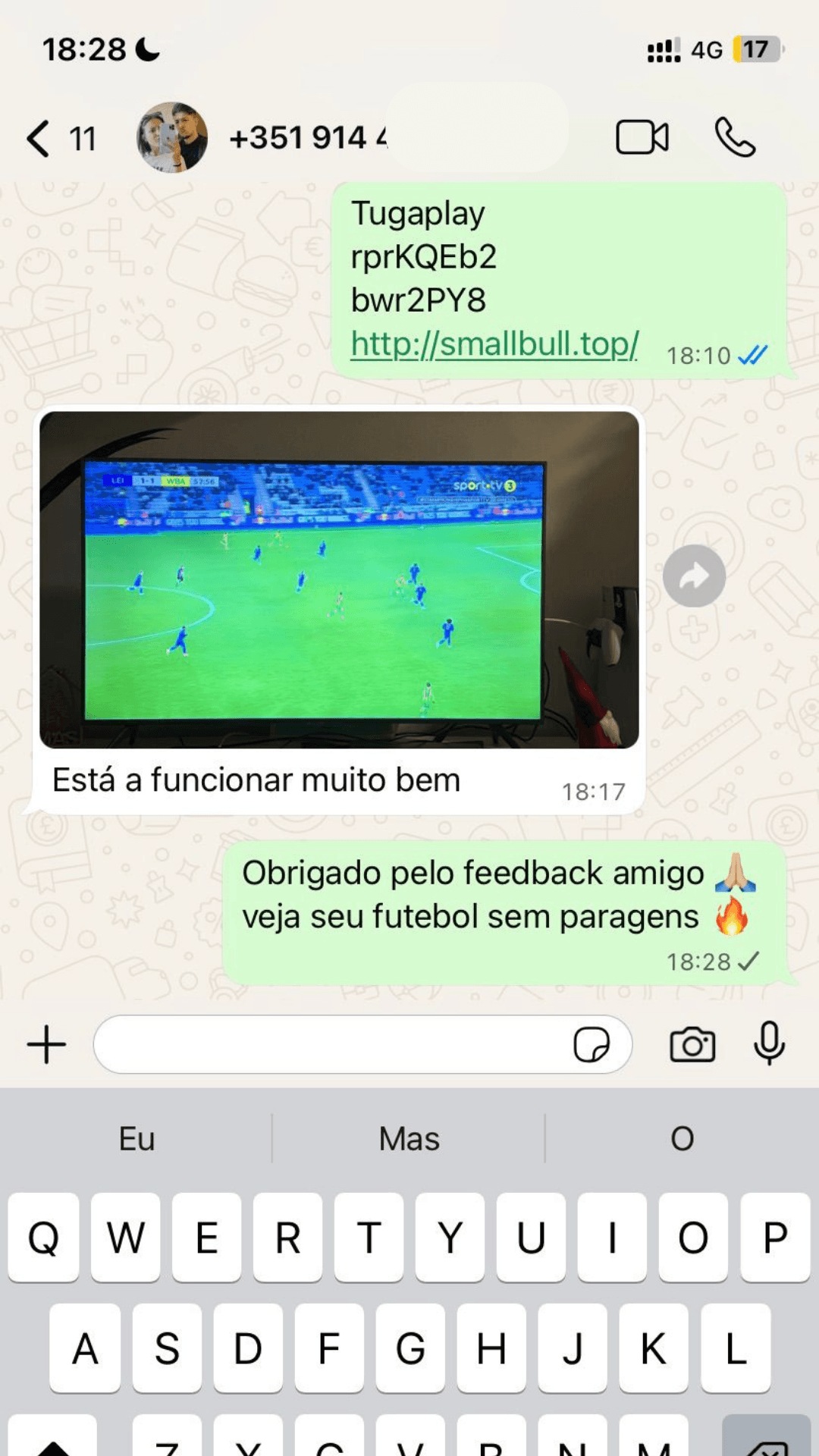The image size is (819, 1456).
Task: Open the received TV photo
Action: coord(339,580)
